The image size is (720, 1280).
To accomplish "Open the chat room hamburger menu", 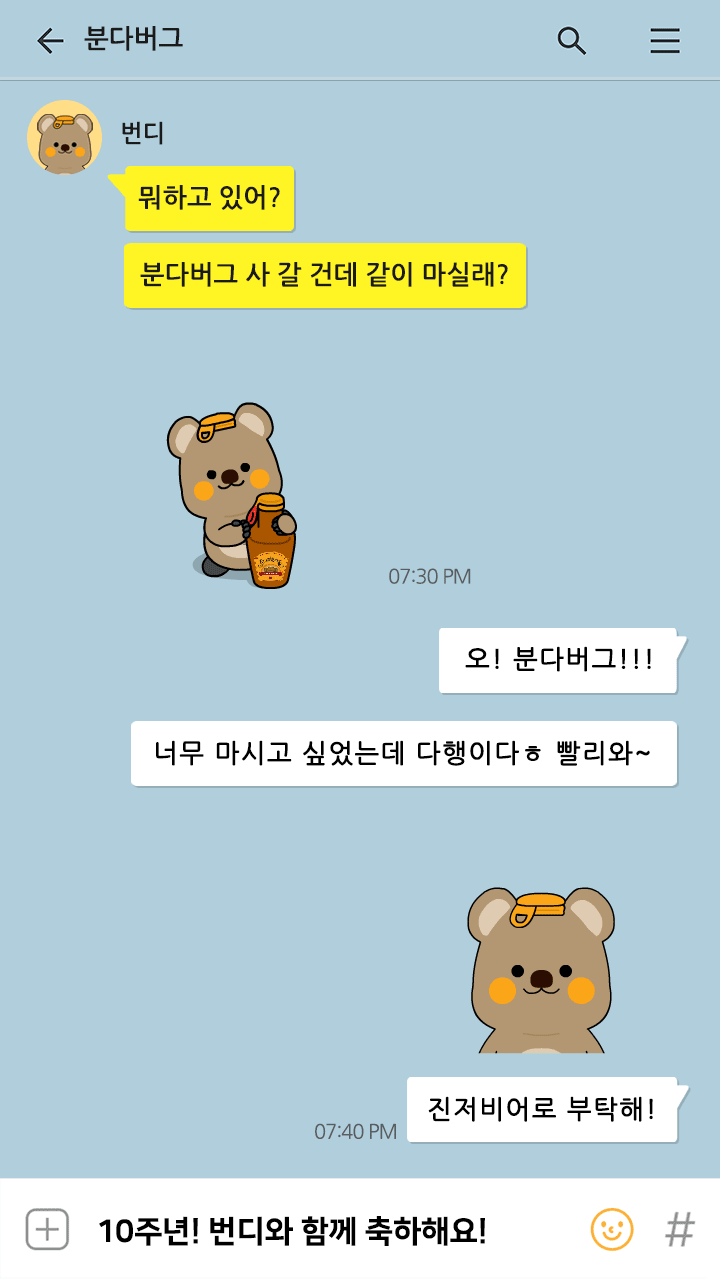I will pos(665,40).
